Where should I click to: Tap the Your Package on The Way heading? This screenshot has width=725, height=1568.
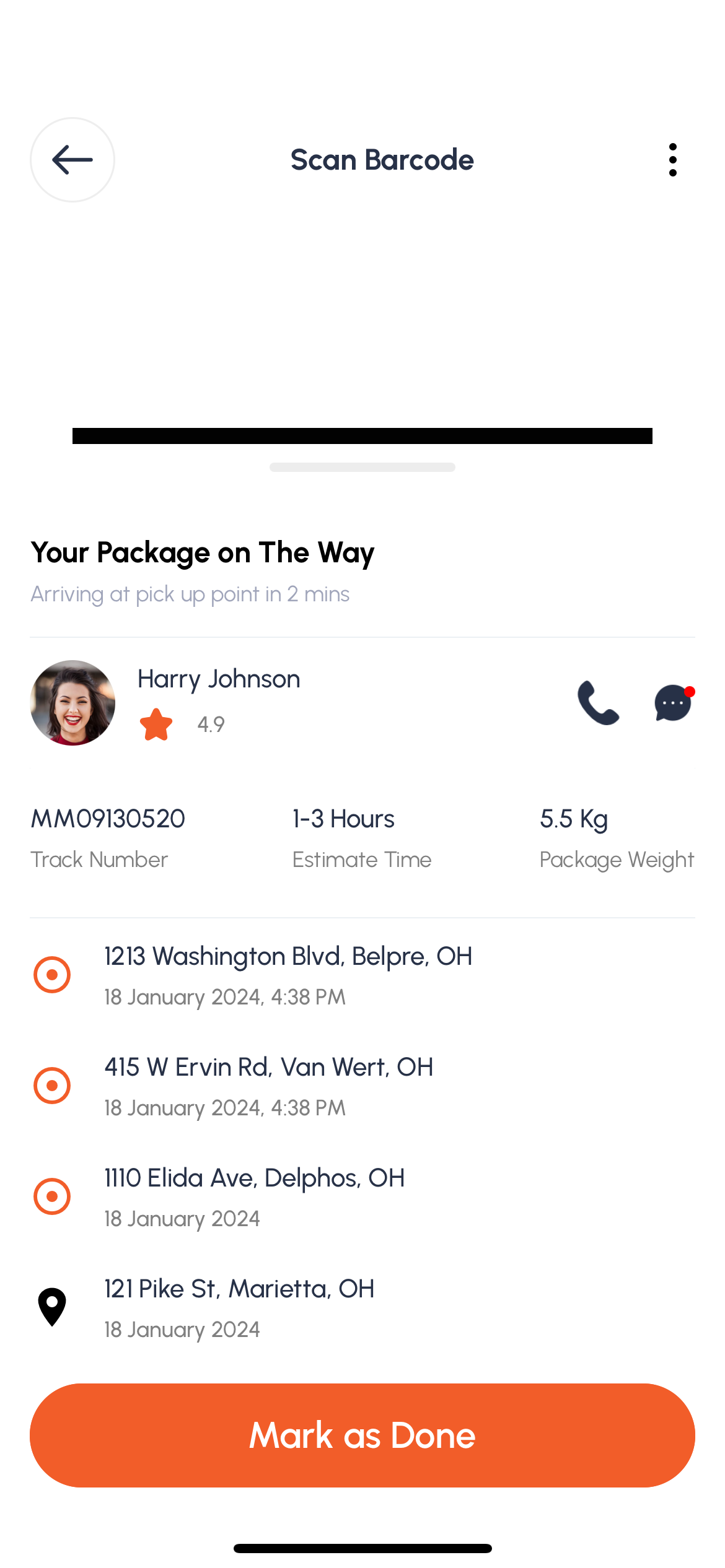pyautogui.click(x=203, y=552)
